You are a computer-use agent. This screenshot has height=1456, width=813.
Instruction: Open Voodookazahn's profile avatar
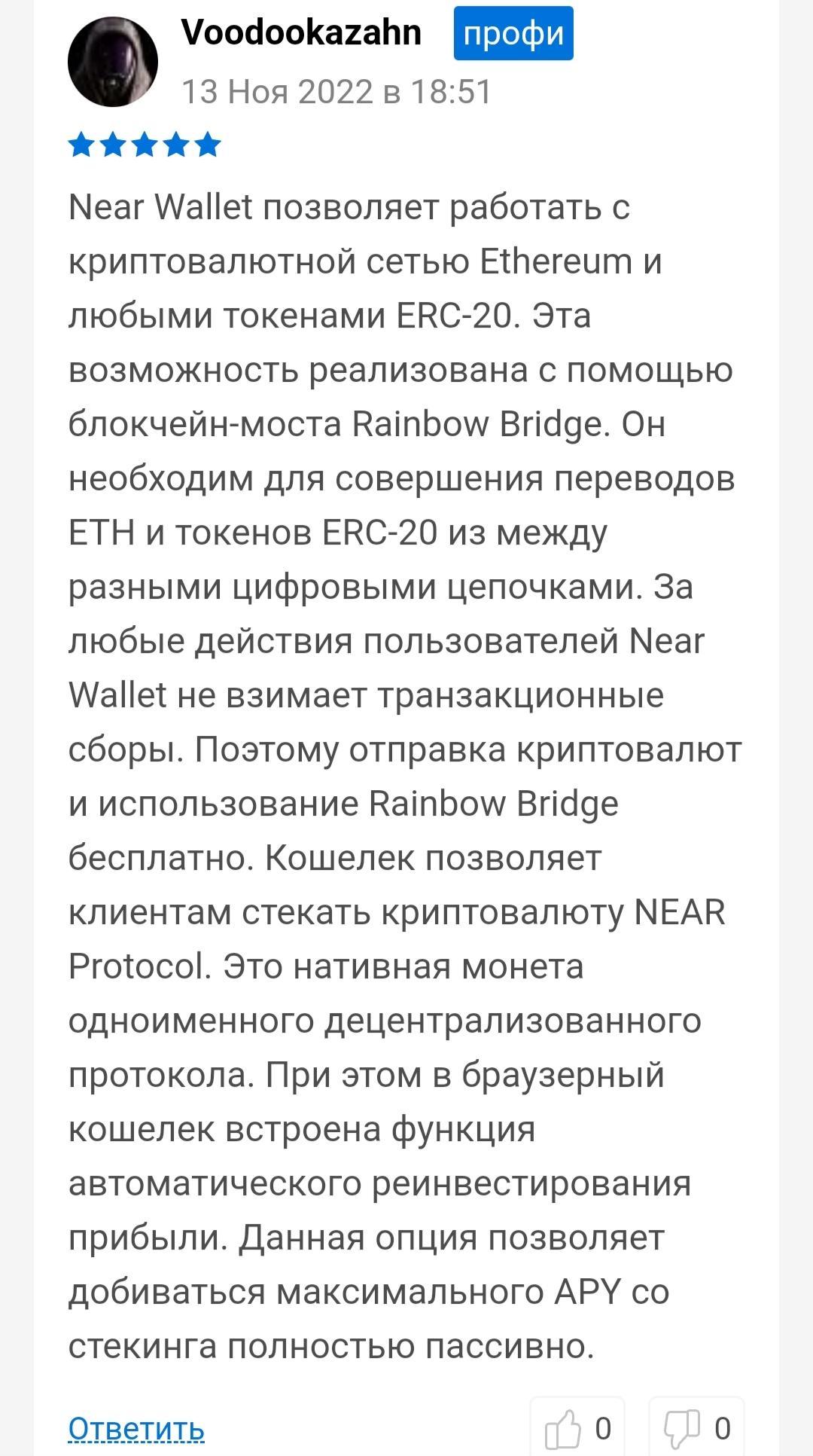[113, 62]
